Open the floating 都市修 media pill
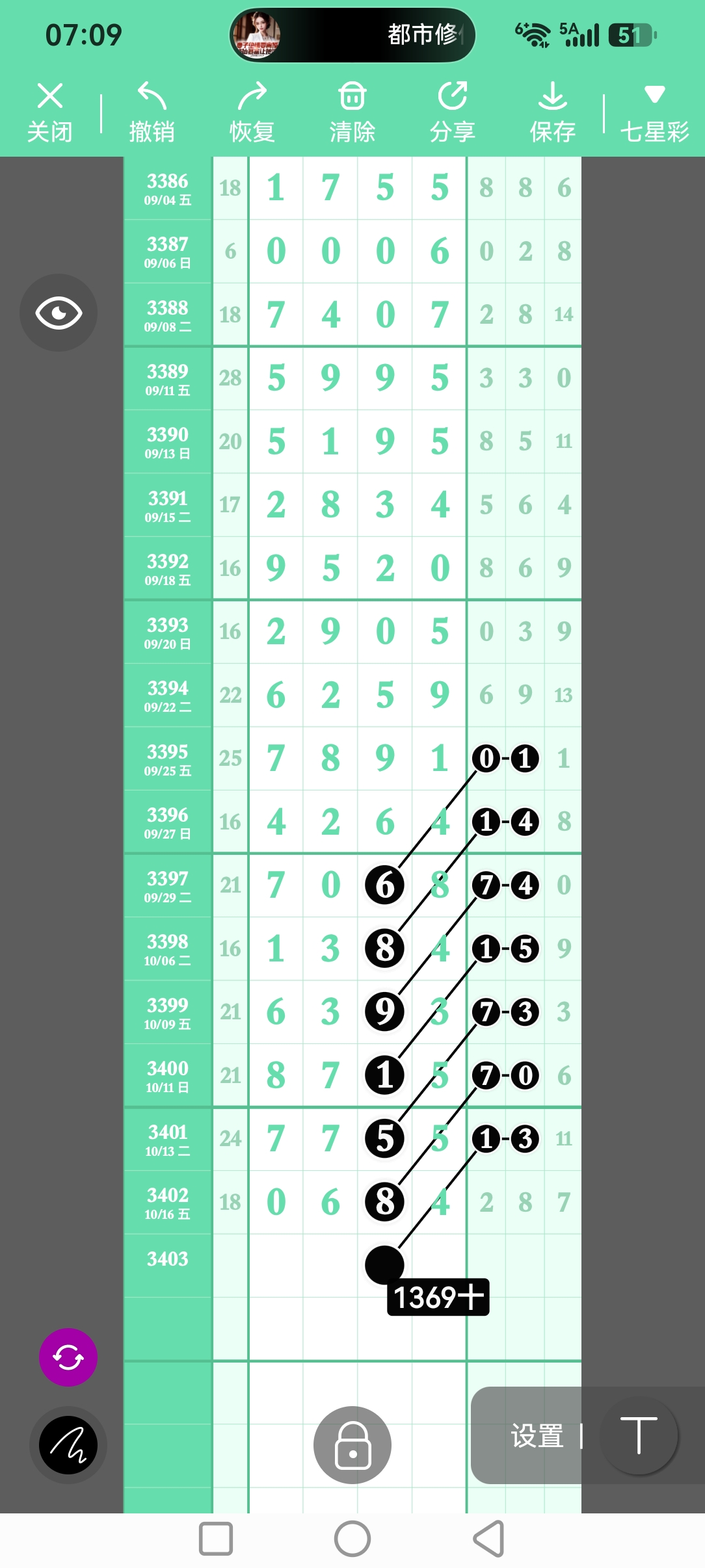The height and width of the screenshot is (1568, 705). click(x=352, y=35)
